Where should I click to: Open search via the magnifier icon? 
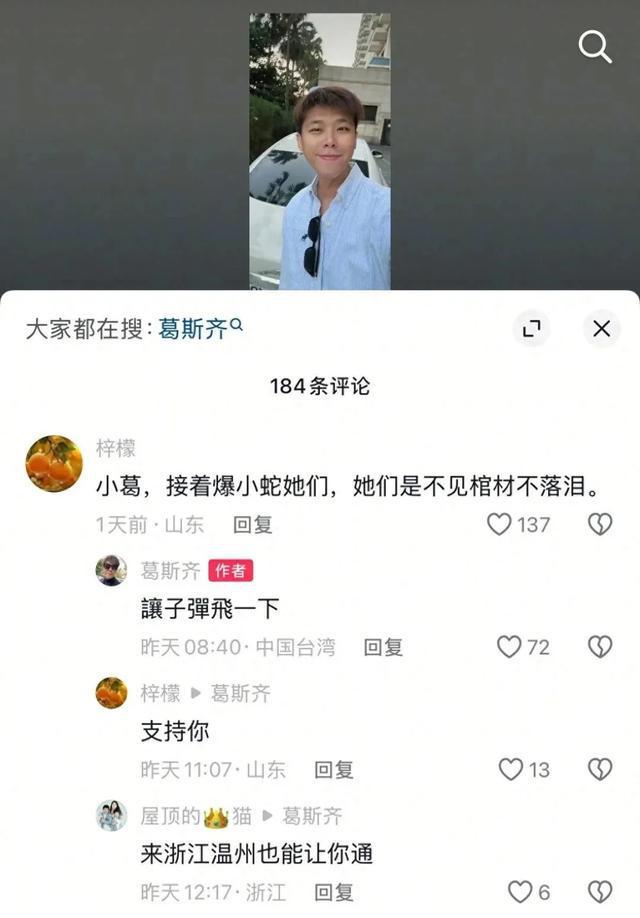pyautogui.click(x=595, y=46)
